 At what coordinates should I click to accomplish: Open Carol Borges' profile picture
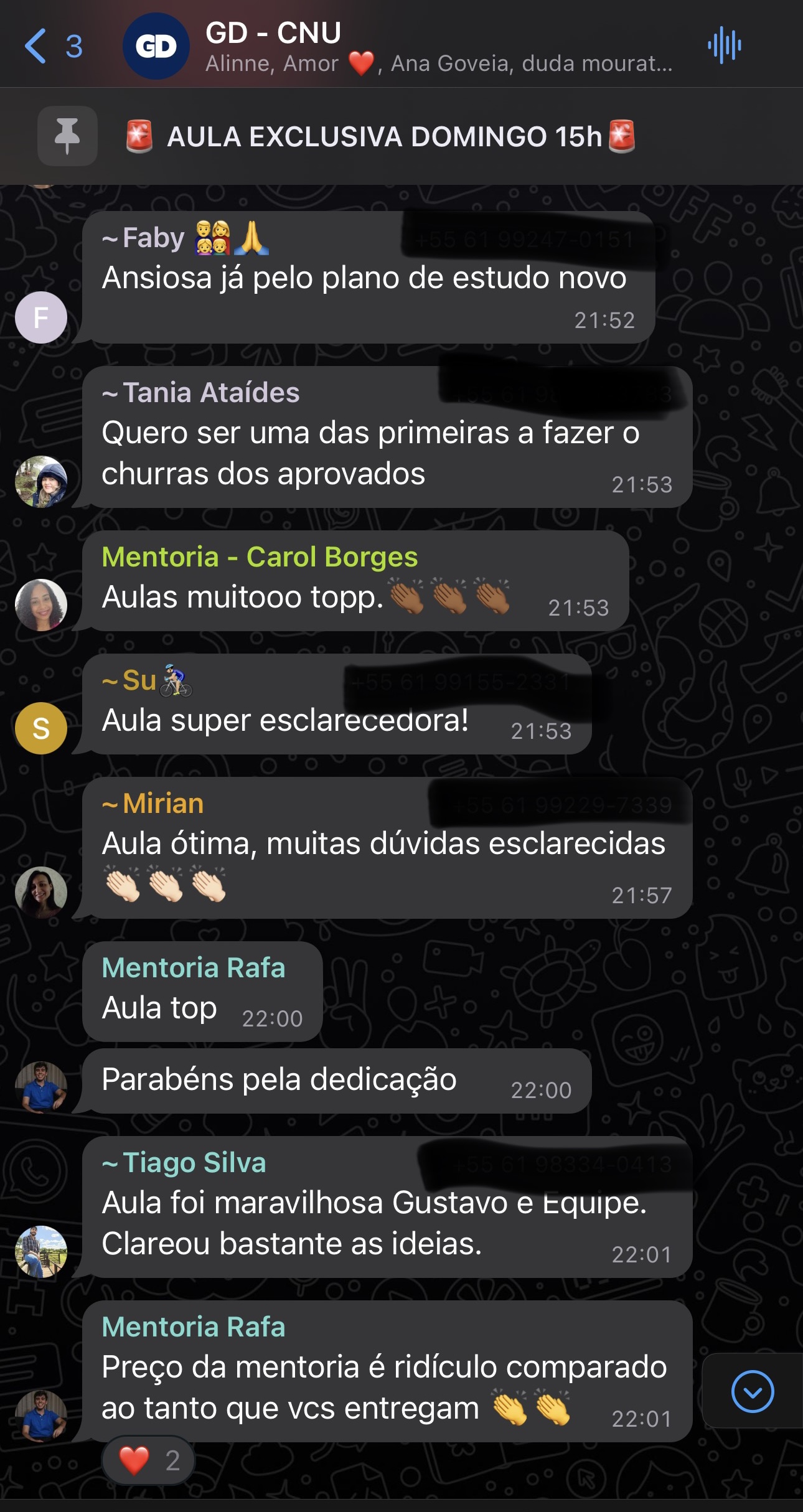click(x=41, y=604)
